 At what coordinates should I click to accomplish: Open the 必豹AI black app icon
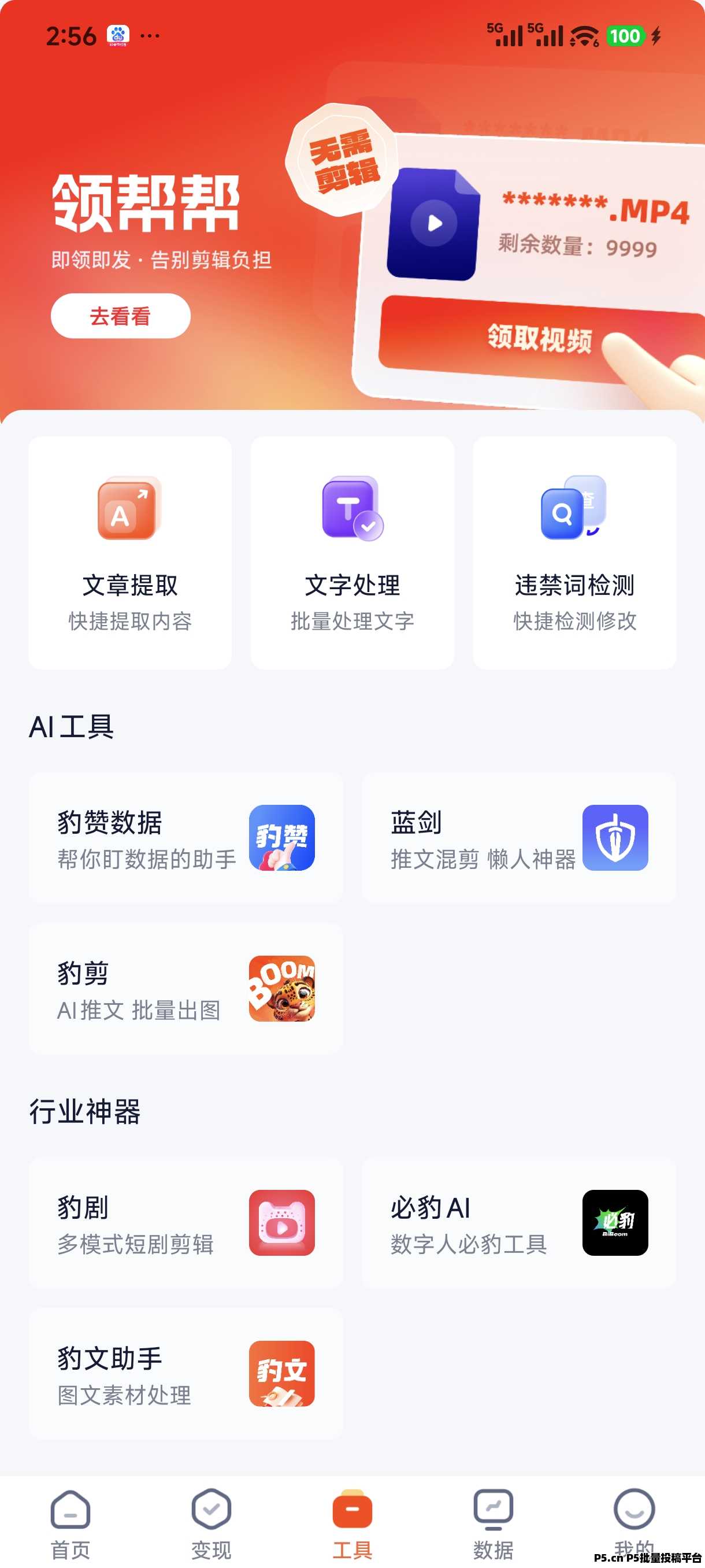click(x=614, y=1223)
